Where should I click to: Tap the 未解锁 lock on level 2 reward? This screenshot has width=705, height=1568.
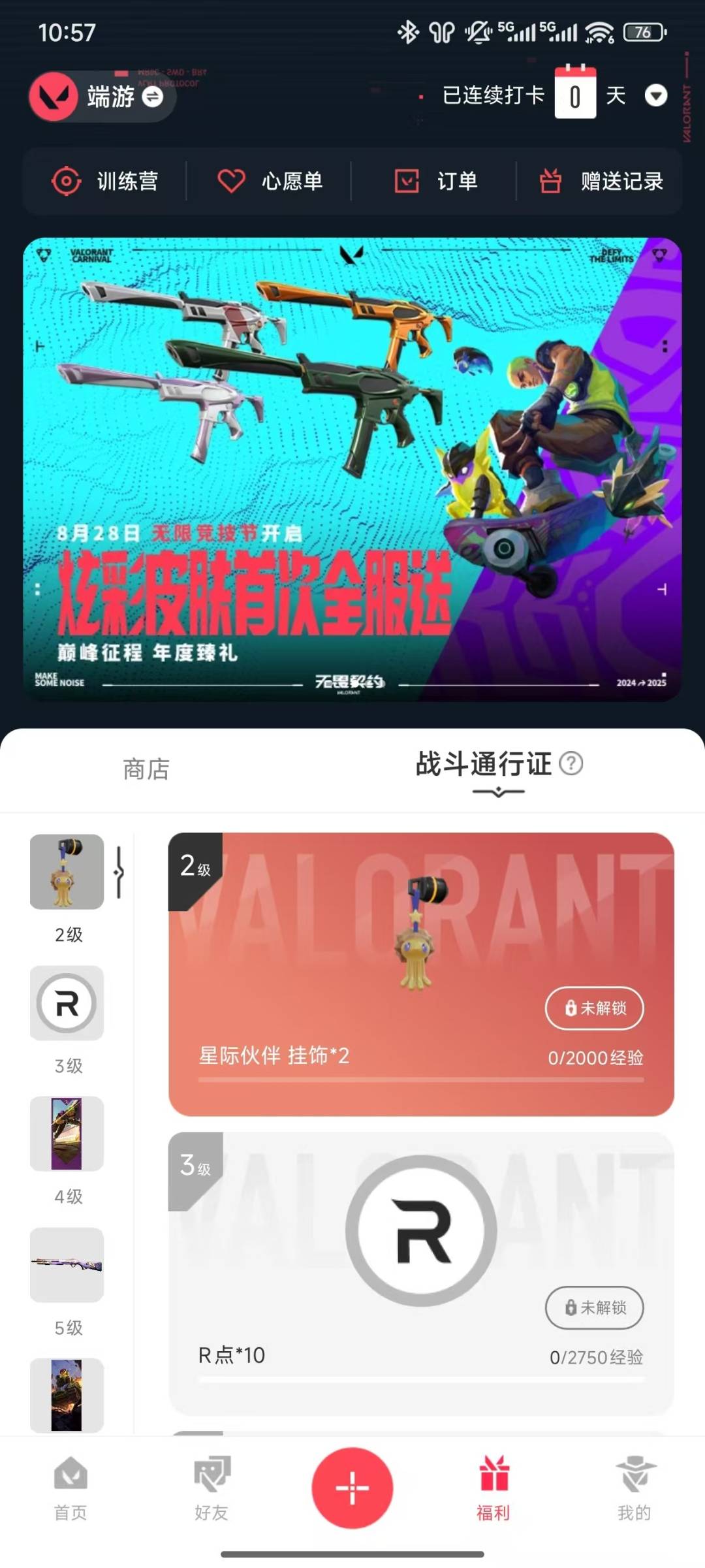594,1008
